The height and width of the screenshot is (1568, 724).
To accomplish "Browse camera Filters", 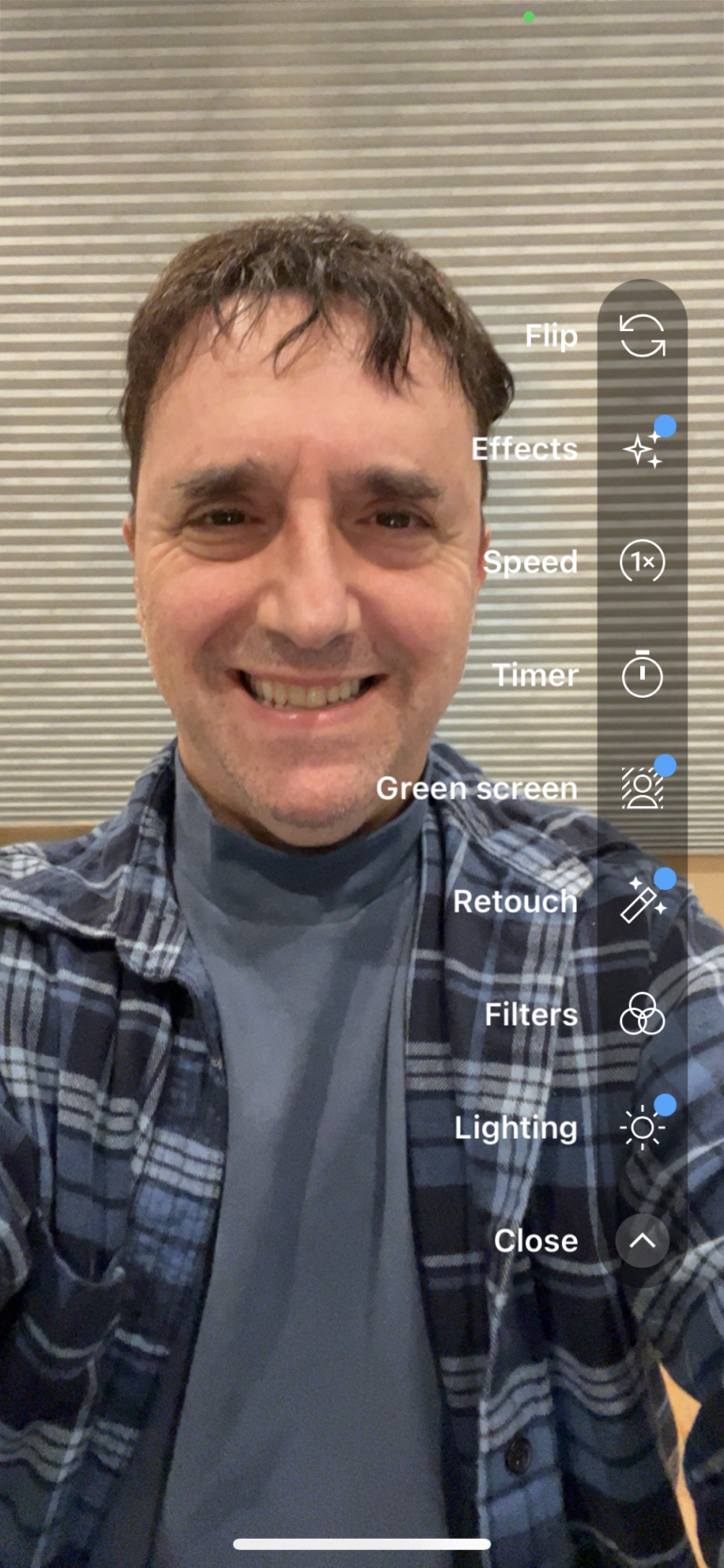I will [642, 1015].
